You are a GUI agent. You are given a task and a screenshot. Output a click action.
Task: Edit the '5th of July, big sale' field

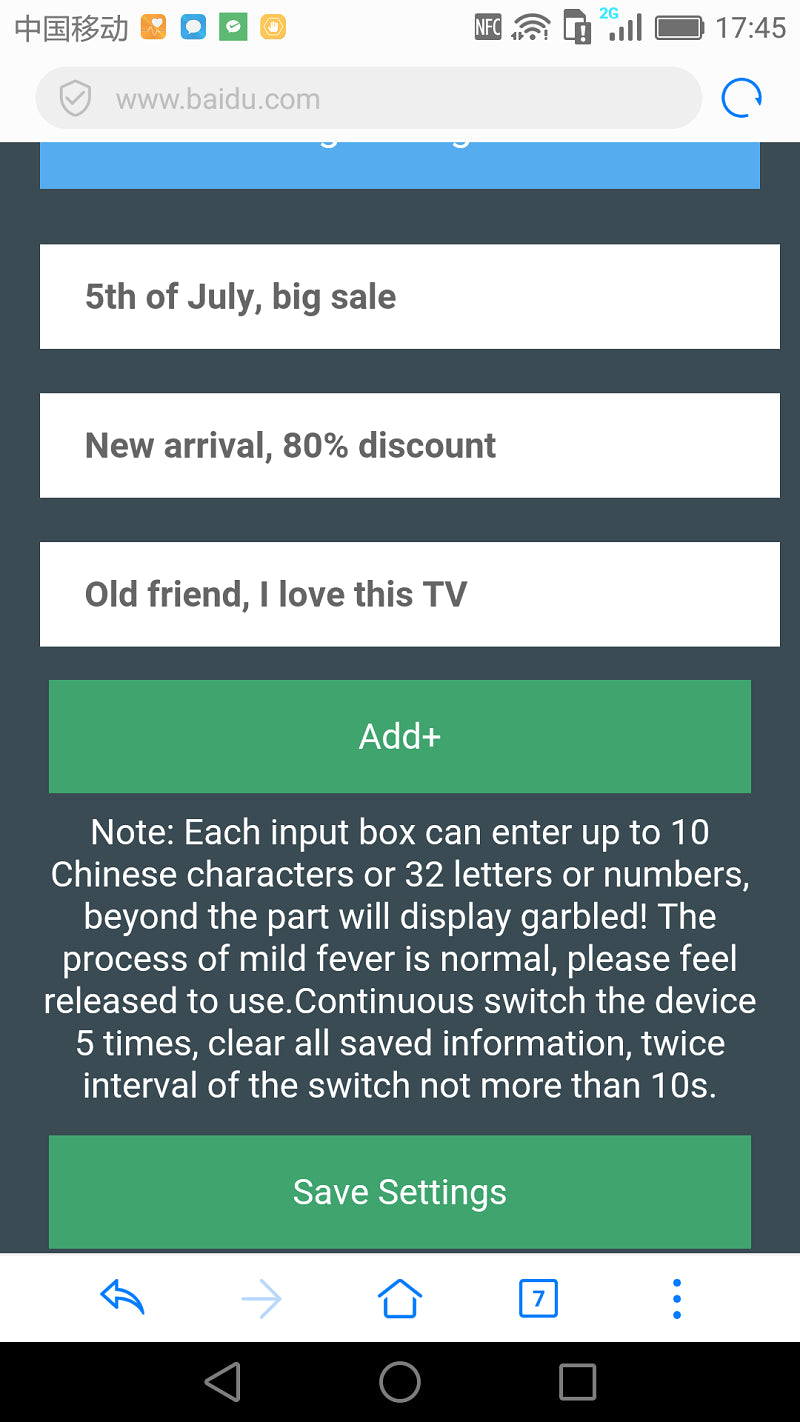click(x=409, y=297)
